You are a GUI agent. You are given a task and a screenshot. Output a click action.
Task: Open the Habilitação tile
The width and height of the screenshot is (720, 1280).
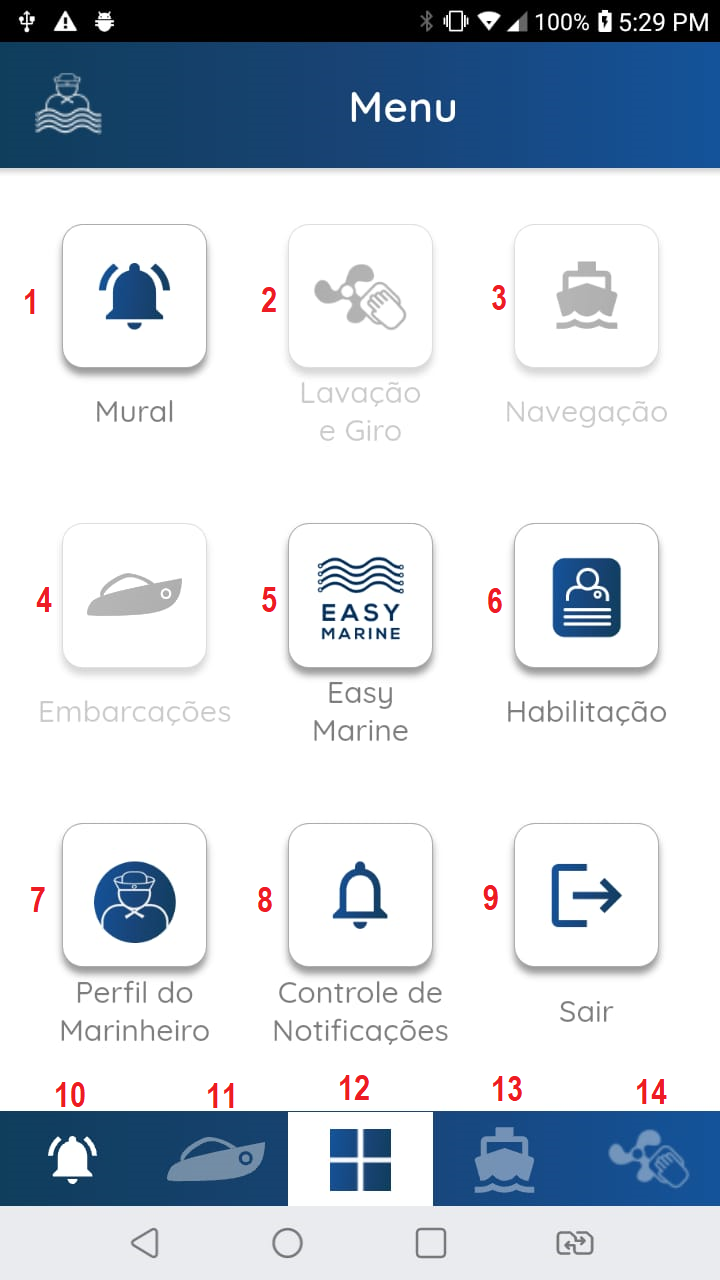pos(586,596)
